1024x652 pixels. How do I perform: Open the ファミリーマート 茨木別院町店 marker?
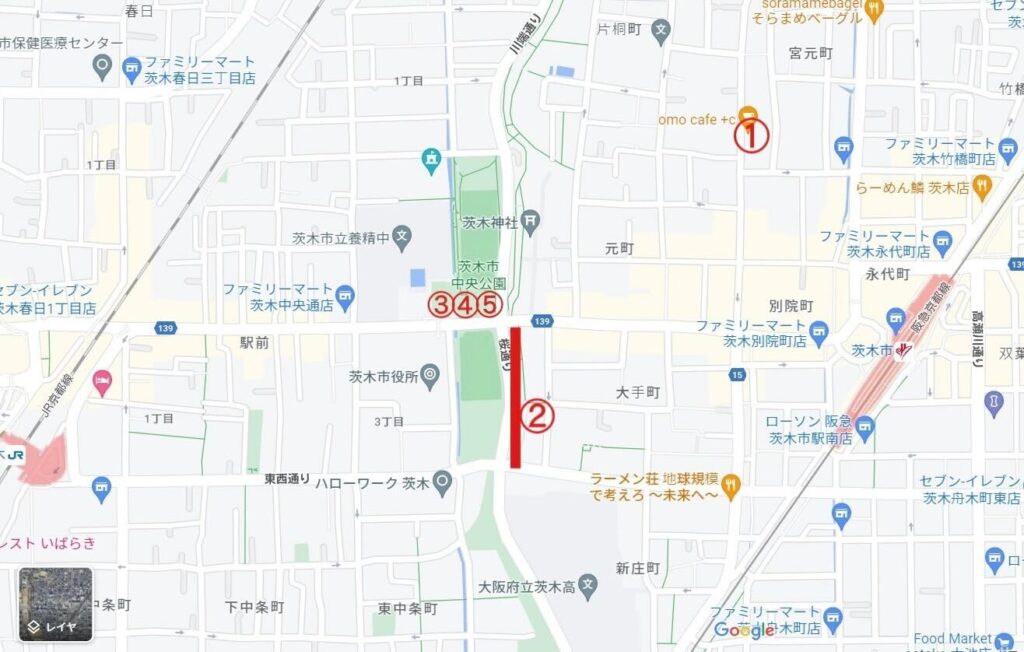coord(820,330)
